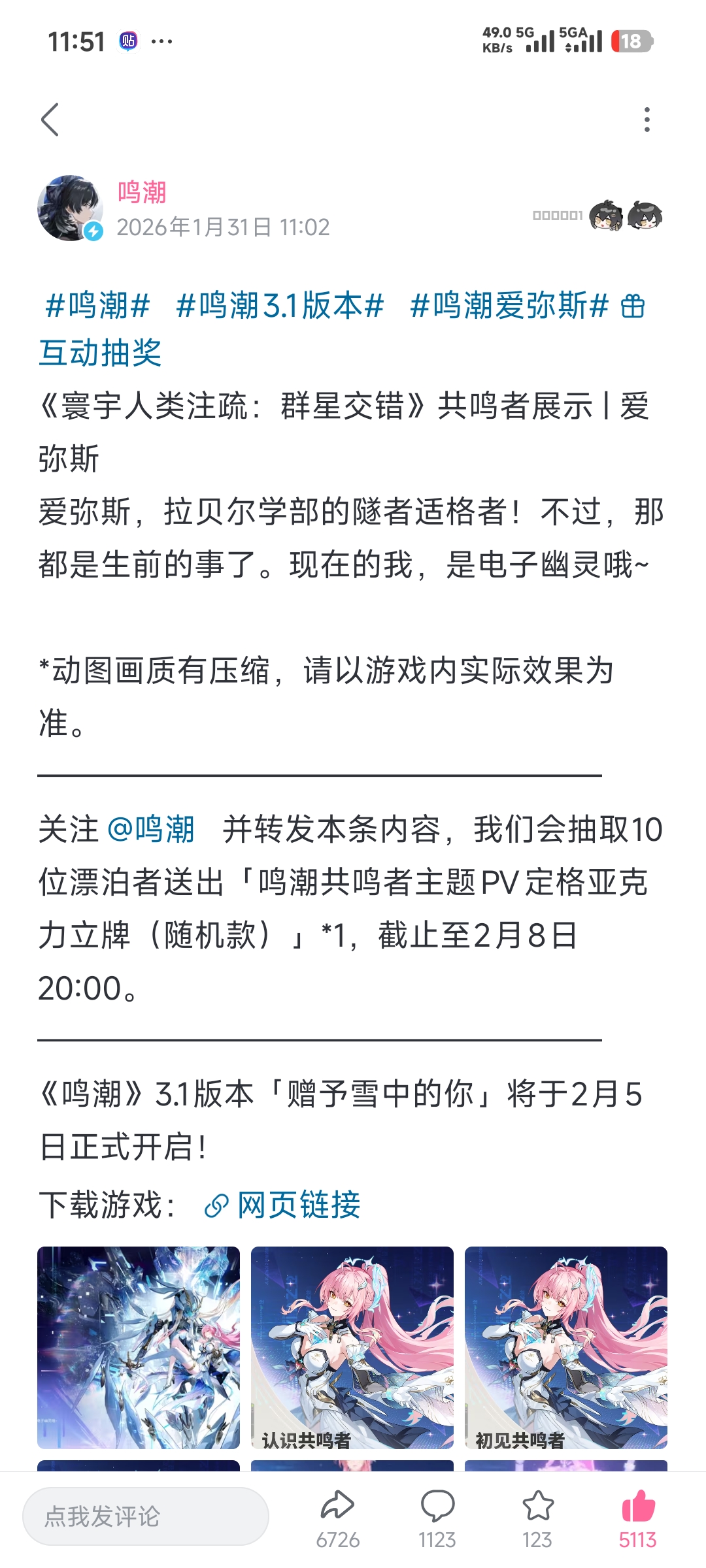View the 初见共鸣者 image
706x1568 pixels.
point(565,1347)
